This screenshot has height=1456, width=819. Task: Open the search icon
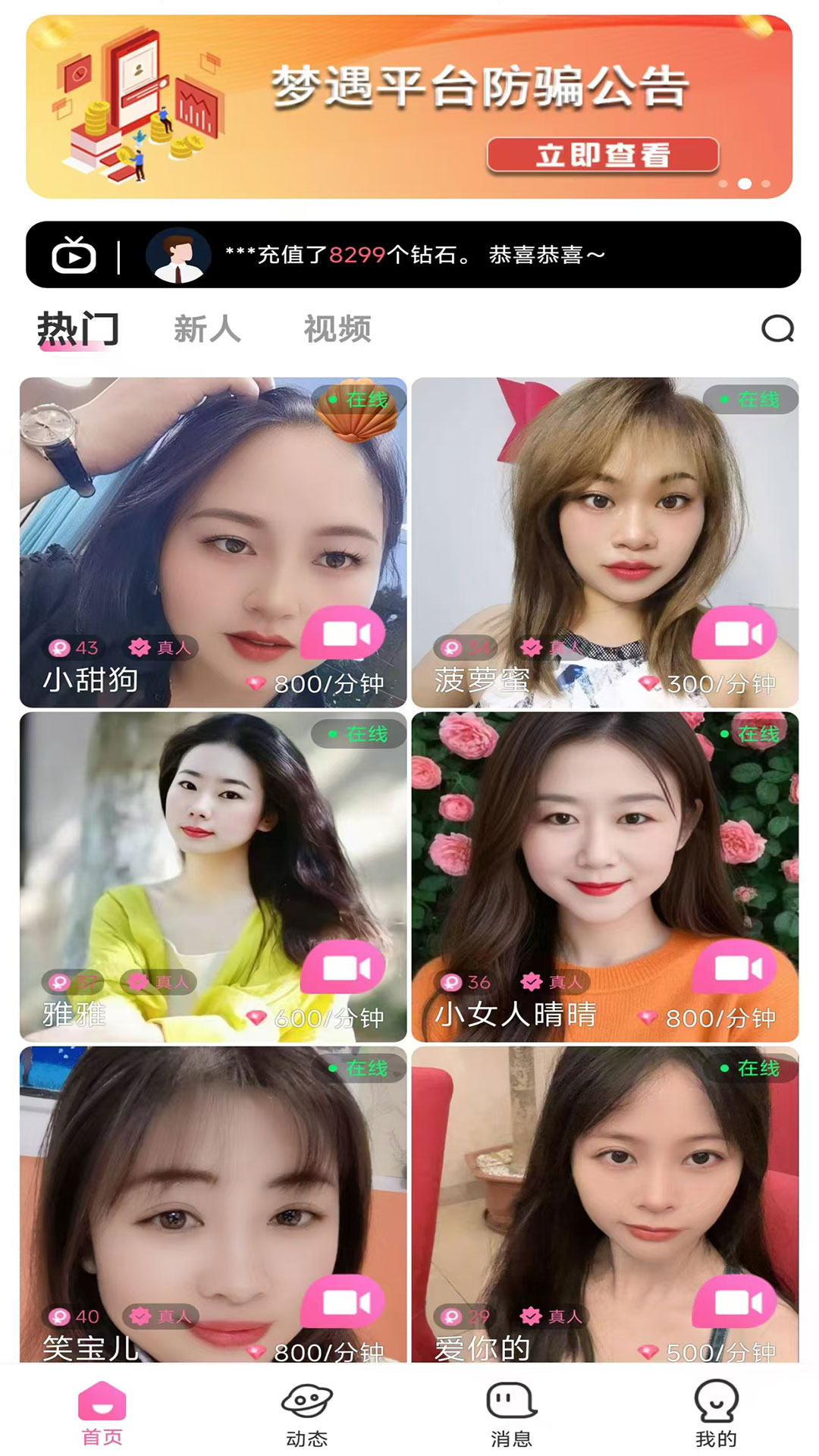click(777, 329)
